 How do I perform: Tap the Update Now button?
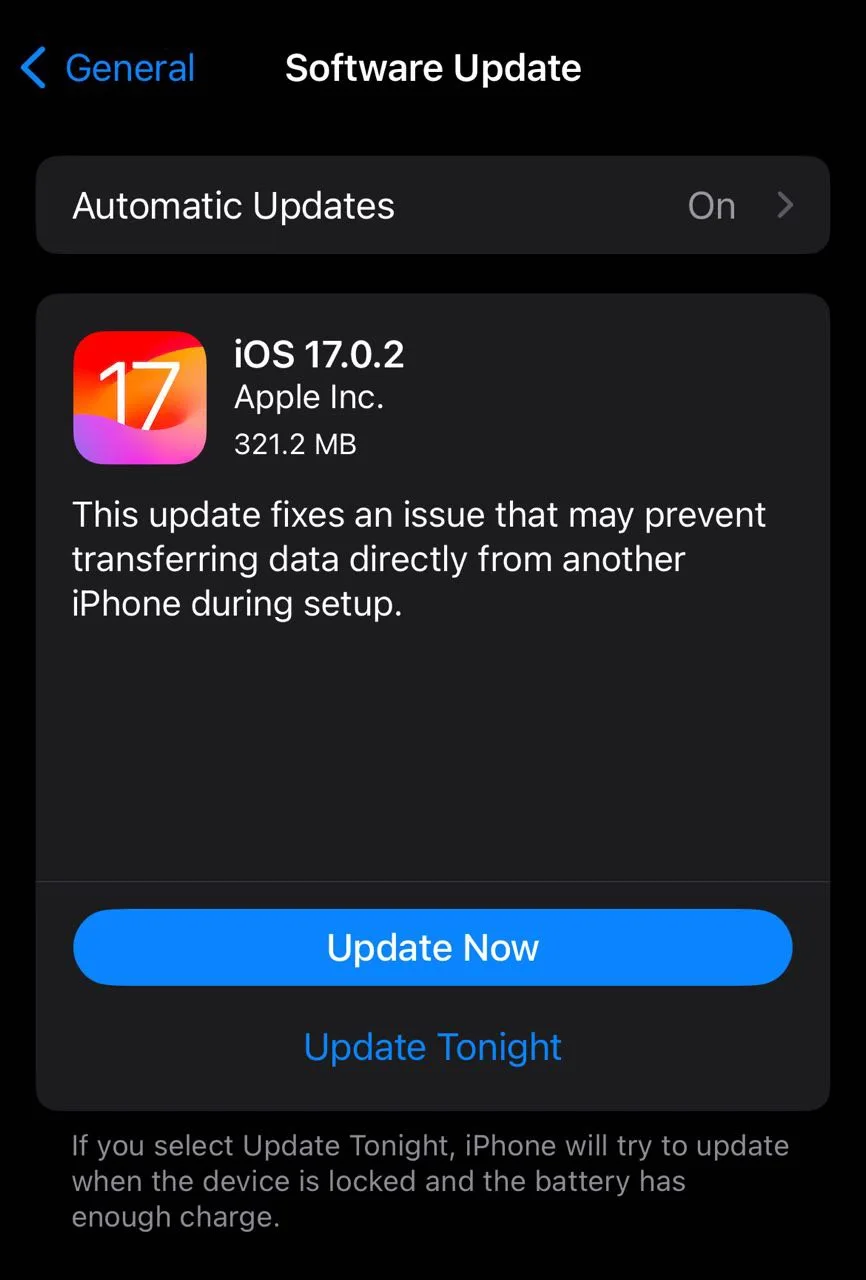(x=432, y=947)
